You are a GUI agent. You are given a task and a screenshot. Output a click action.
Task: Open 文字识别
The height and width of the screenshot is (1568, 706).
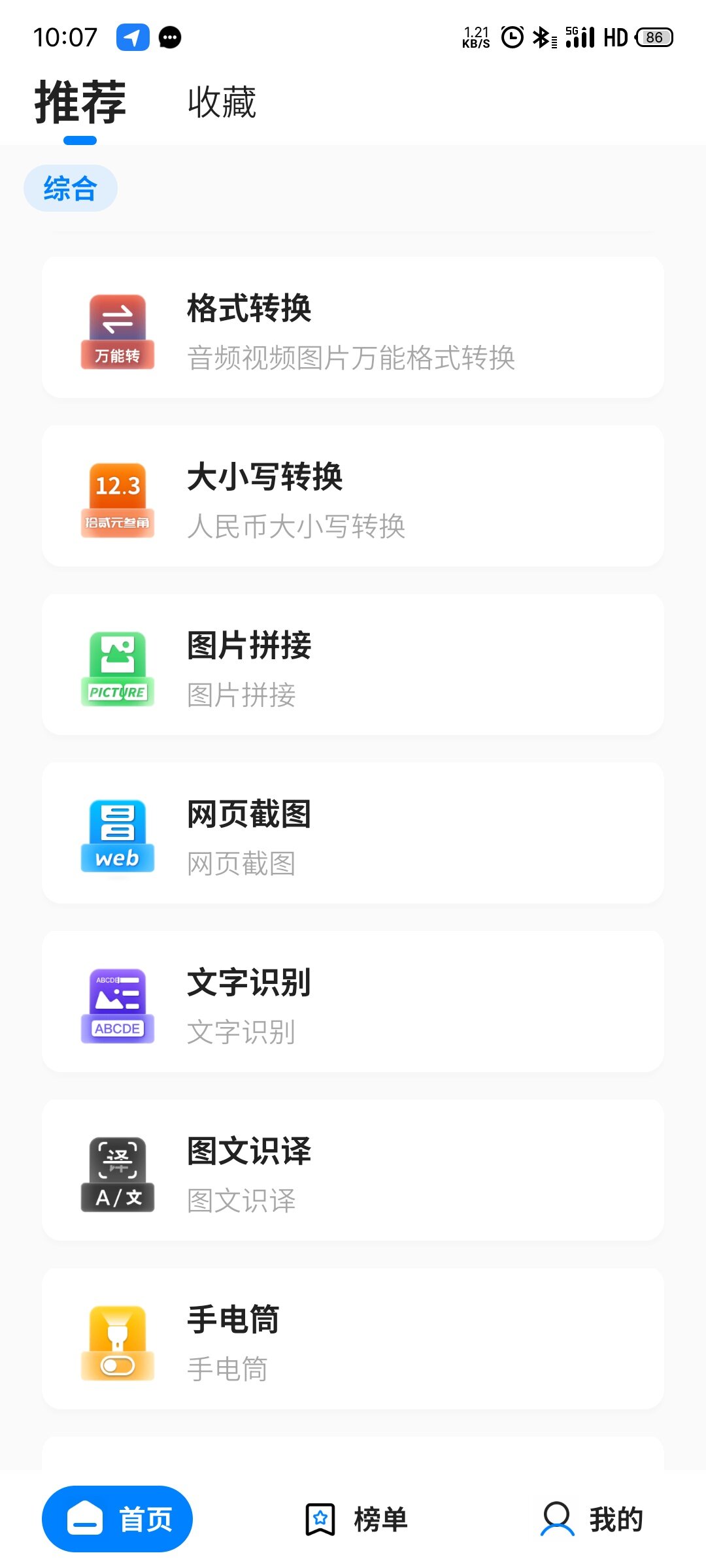[353, 1002]
